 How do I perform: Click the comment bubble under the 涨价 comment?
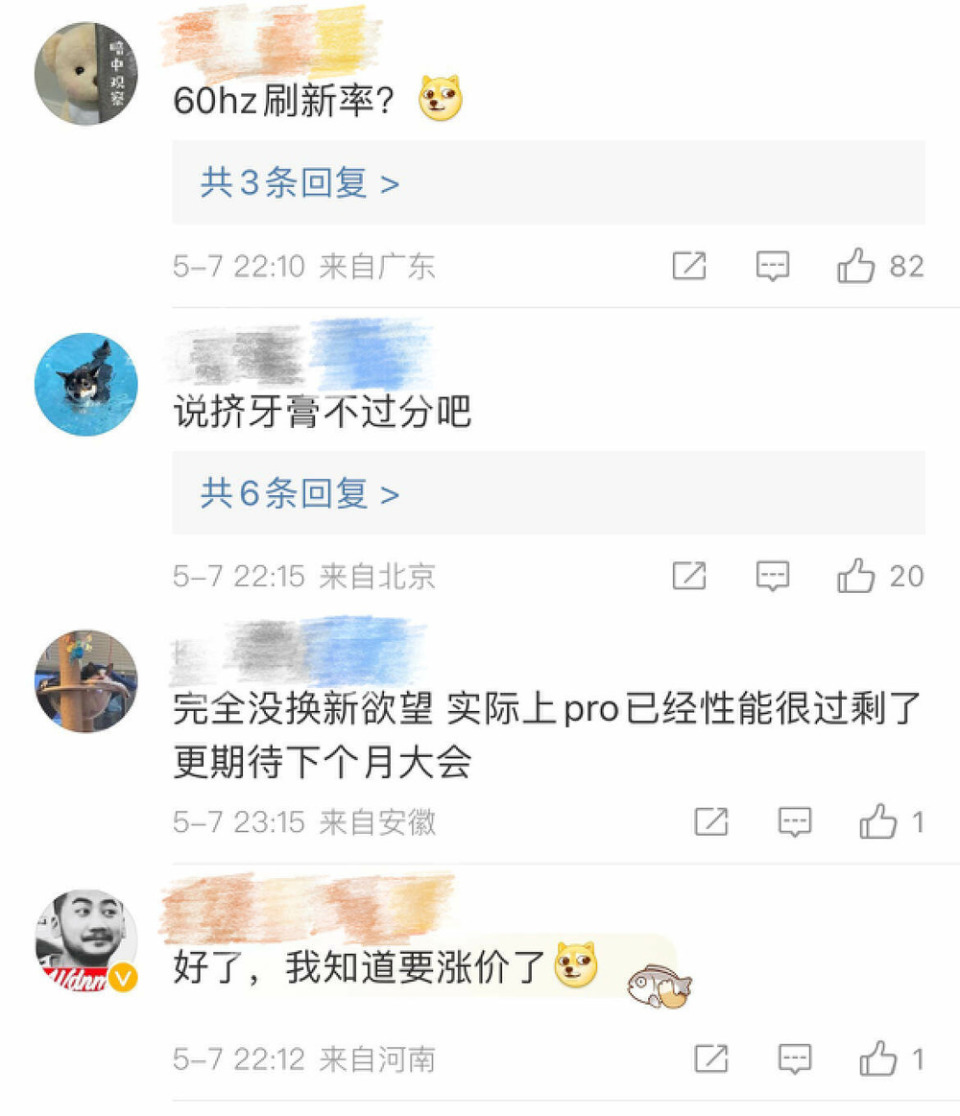pos(793,1057)
